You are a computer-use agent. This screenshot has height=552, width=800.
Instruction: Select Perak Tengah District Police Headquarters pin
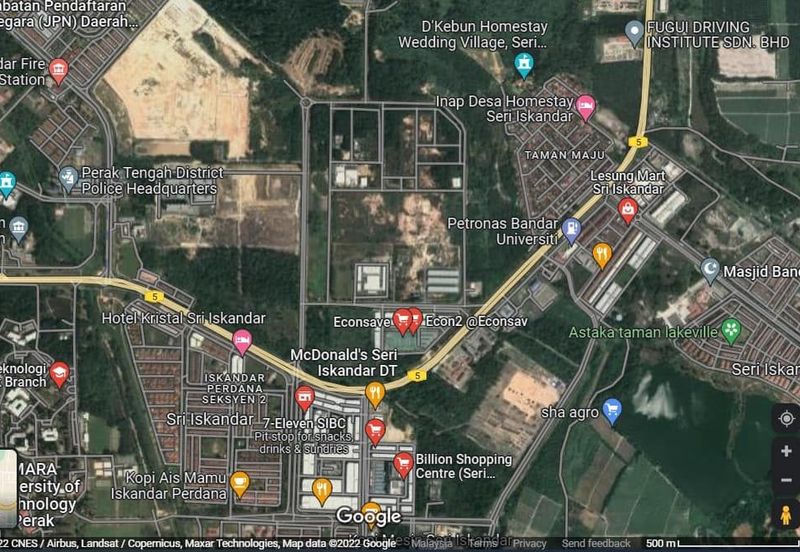pos(68,179)
